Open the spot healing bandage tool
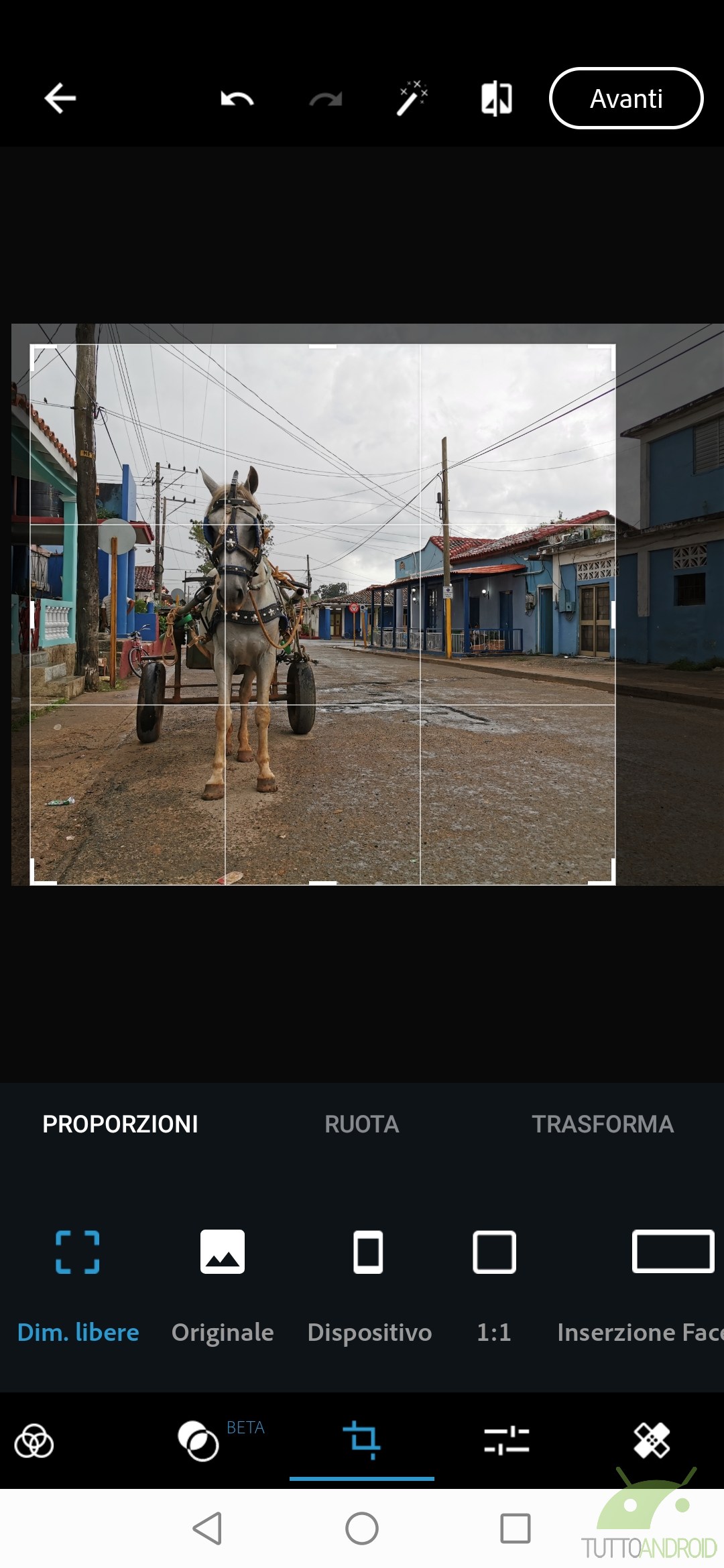The image size is (724, 1568). pyautogui.click(x=652, y=1440)
